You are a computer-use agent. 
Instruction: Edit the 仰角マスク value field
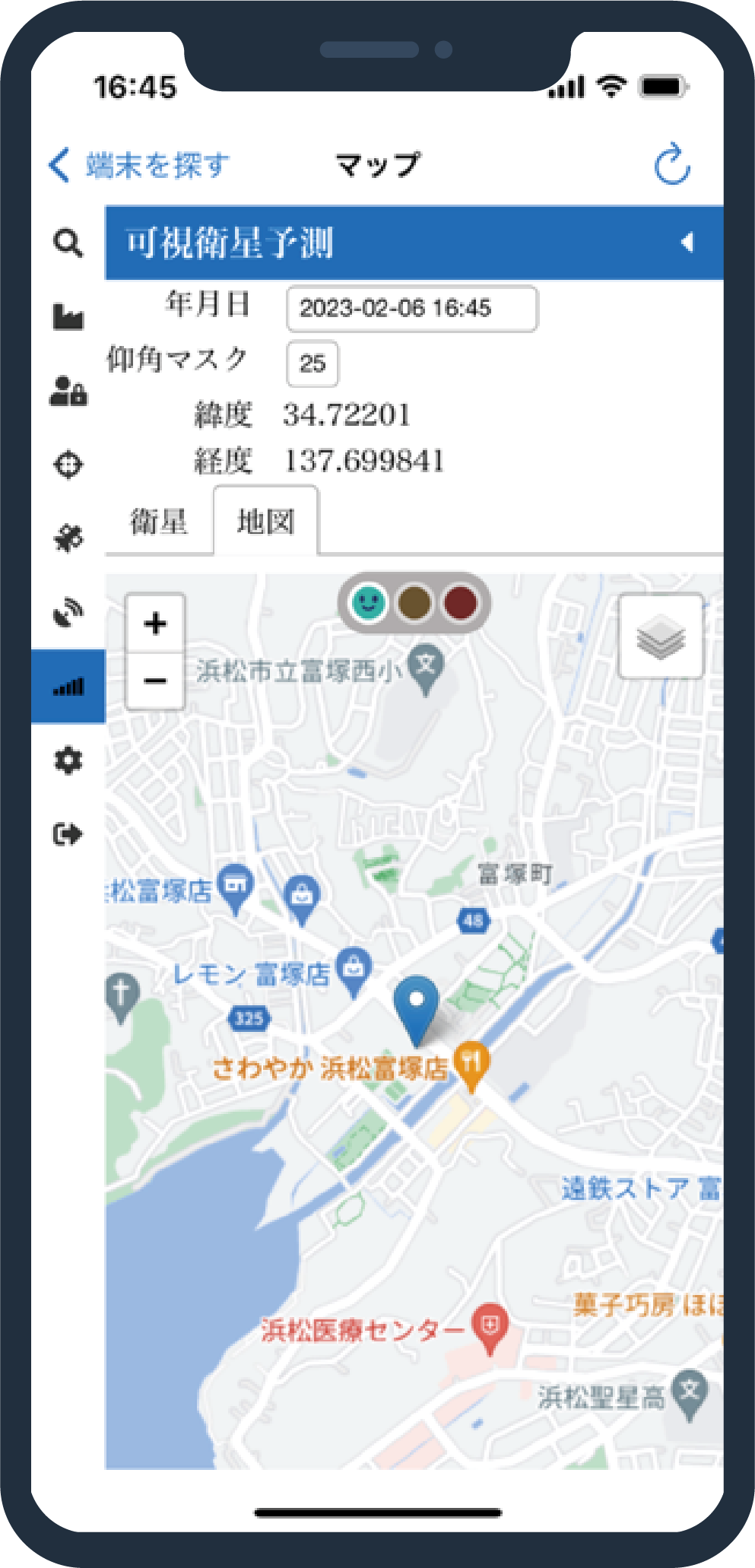(312, 363)
